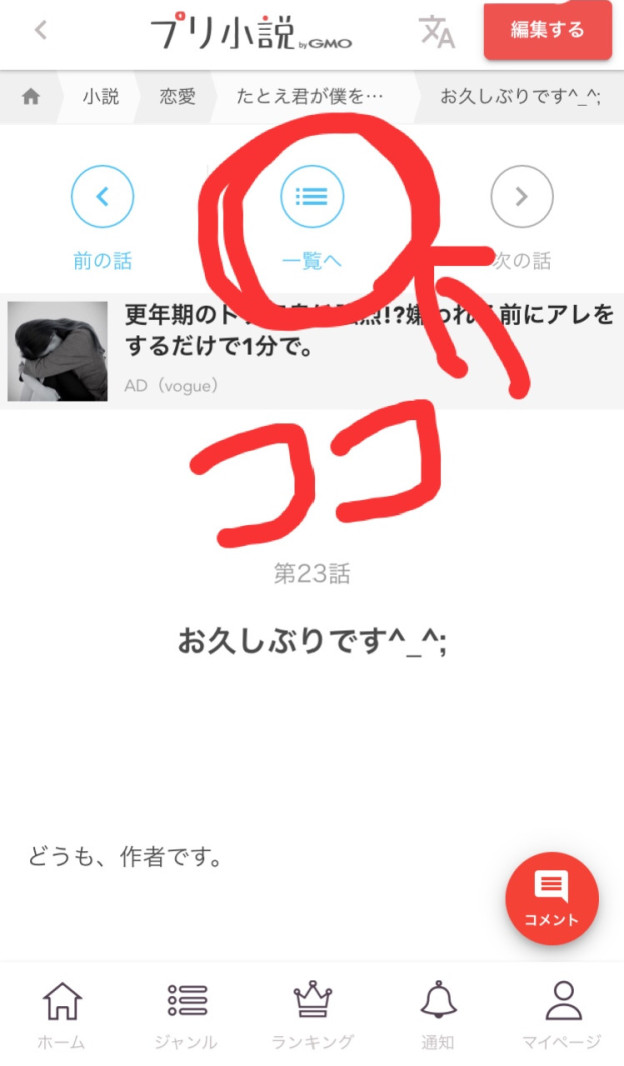Open the red コメント floating button
This screenshot has height=1066, width=624.
coord(551,898)
